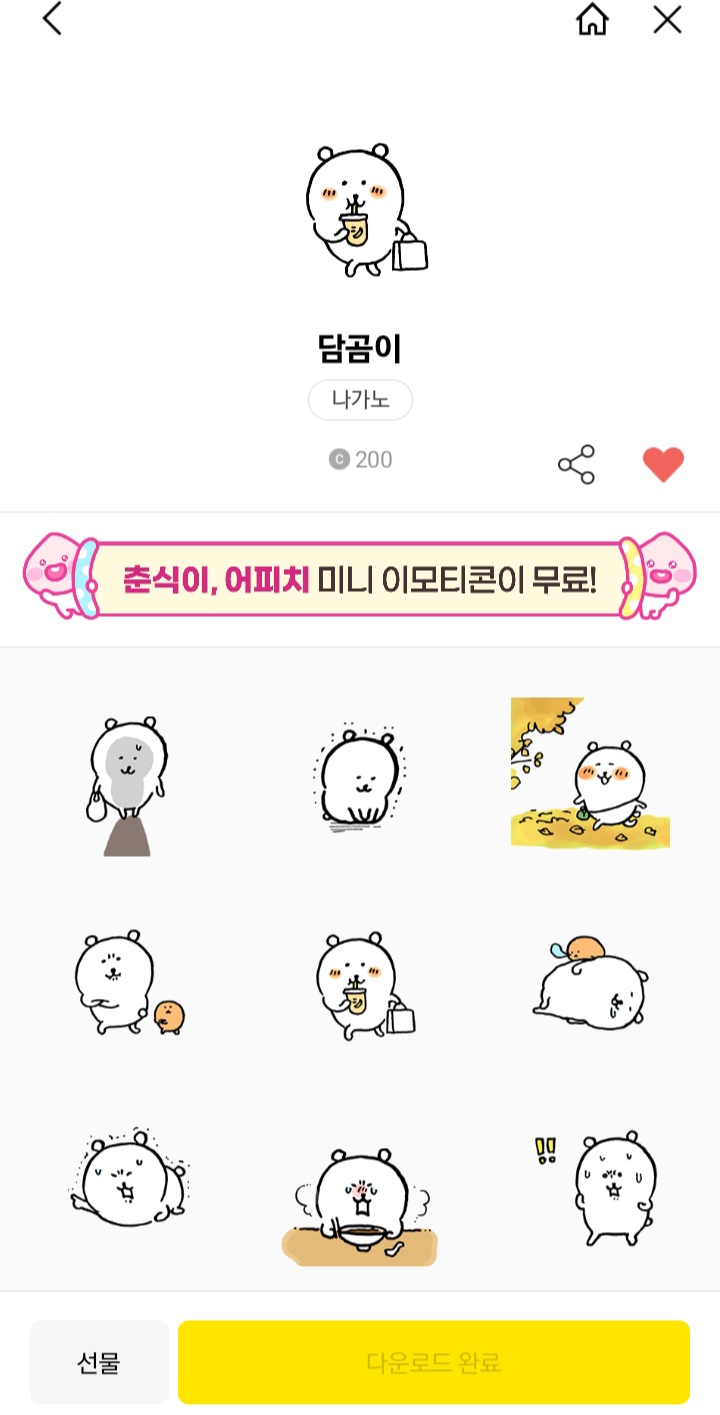The height and width of the screenshot is (1415, 720).
Task: Open the 춘식이, 어피치 free mini emoticon banner
Action: point(360,578)
